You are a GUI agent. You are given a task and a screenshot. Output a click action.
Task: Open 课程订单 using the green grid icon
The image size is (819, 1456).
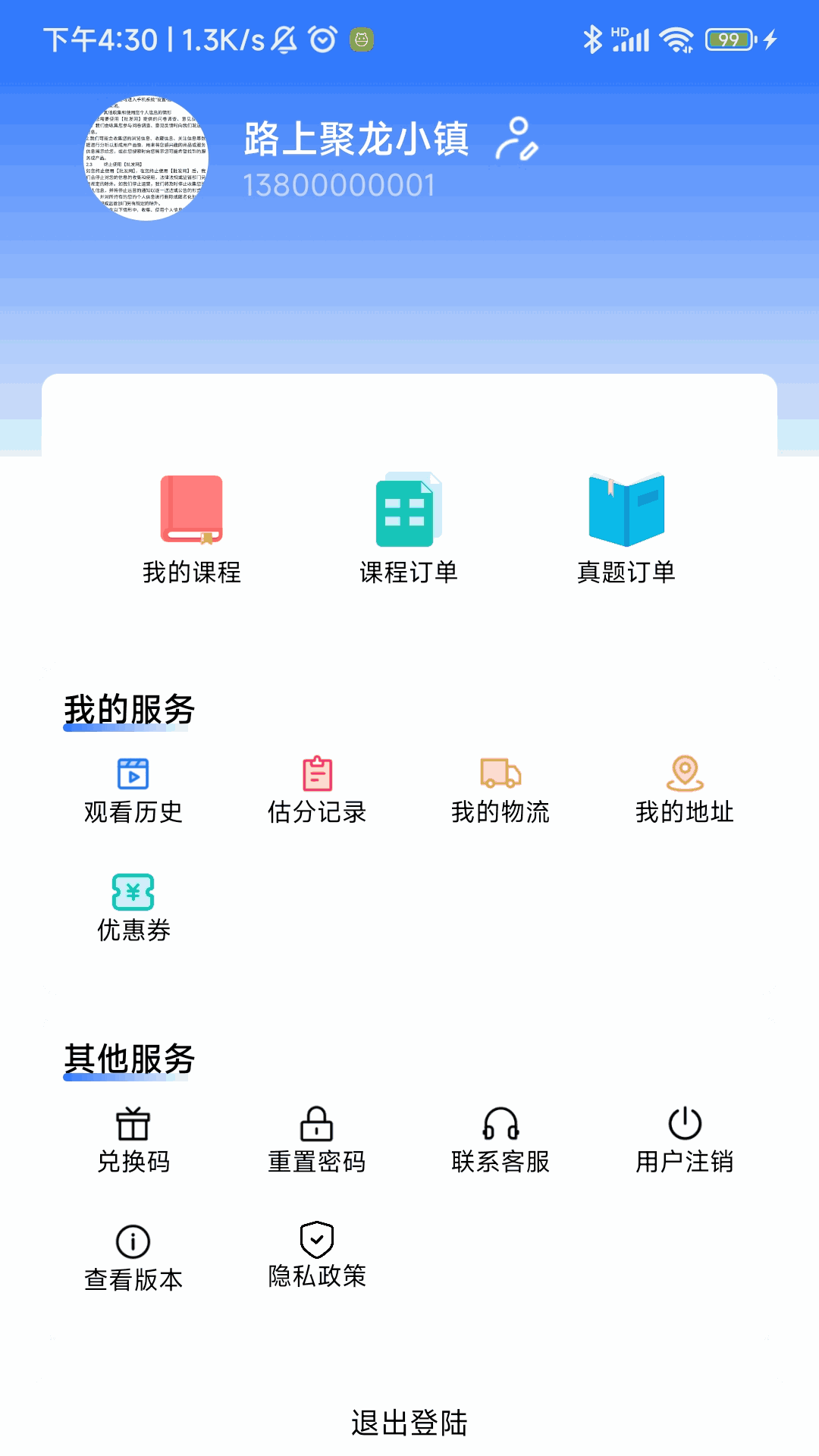pos(407,508)
